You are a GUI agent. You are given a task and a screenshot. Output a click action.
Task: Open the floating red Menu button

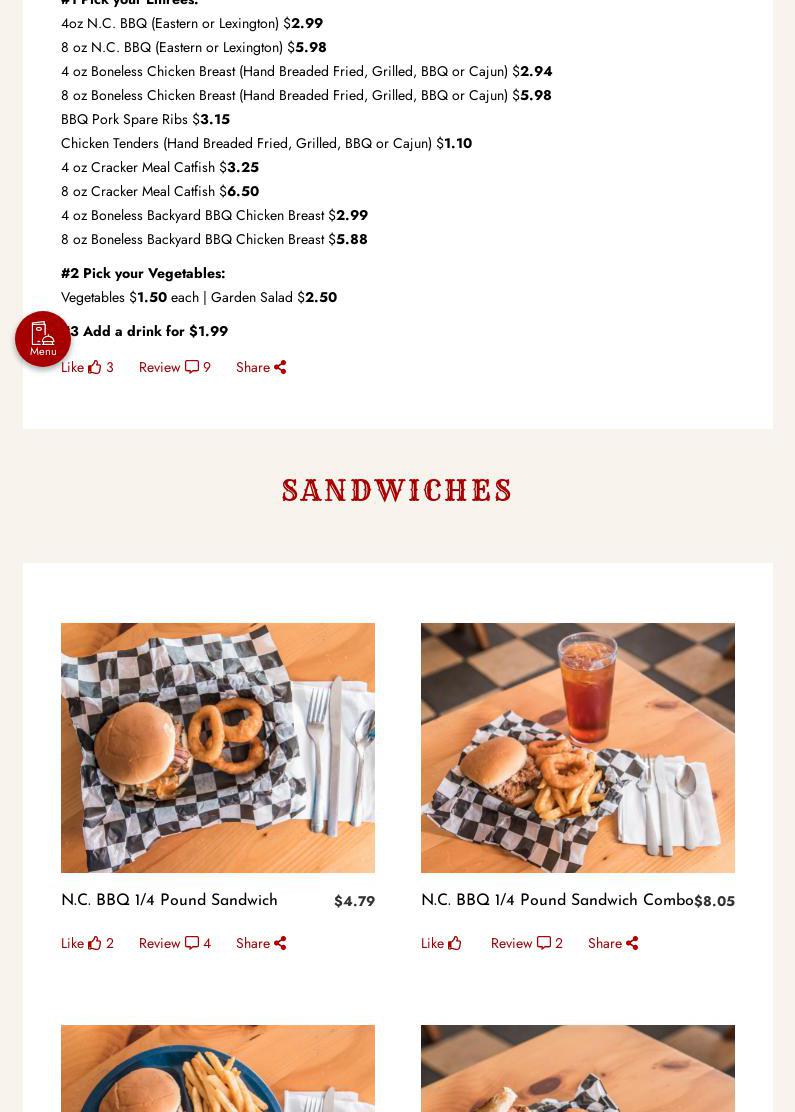[43, 339]
